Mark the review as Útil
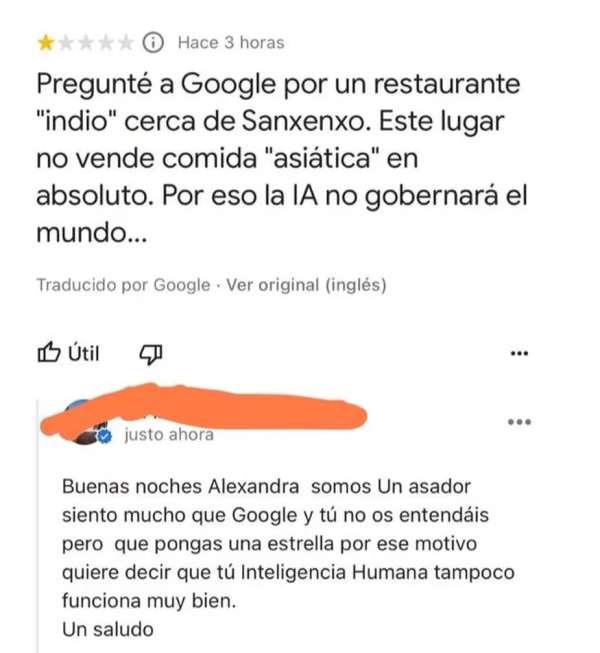 click(x=67, y=352)
